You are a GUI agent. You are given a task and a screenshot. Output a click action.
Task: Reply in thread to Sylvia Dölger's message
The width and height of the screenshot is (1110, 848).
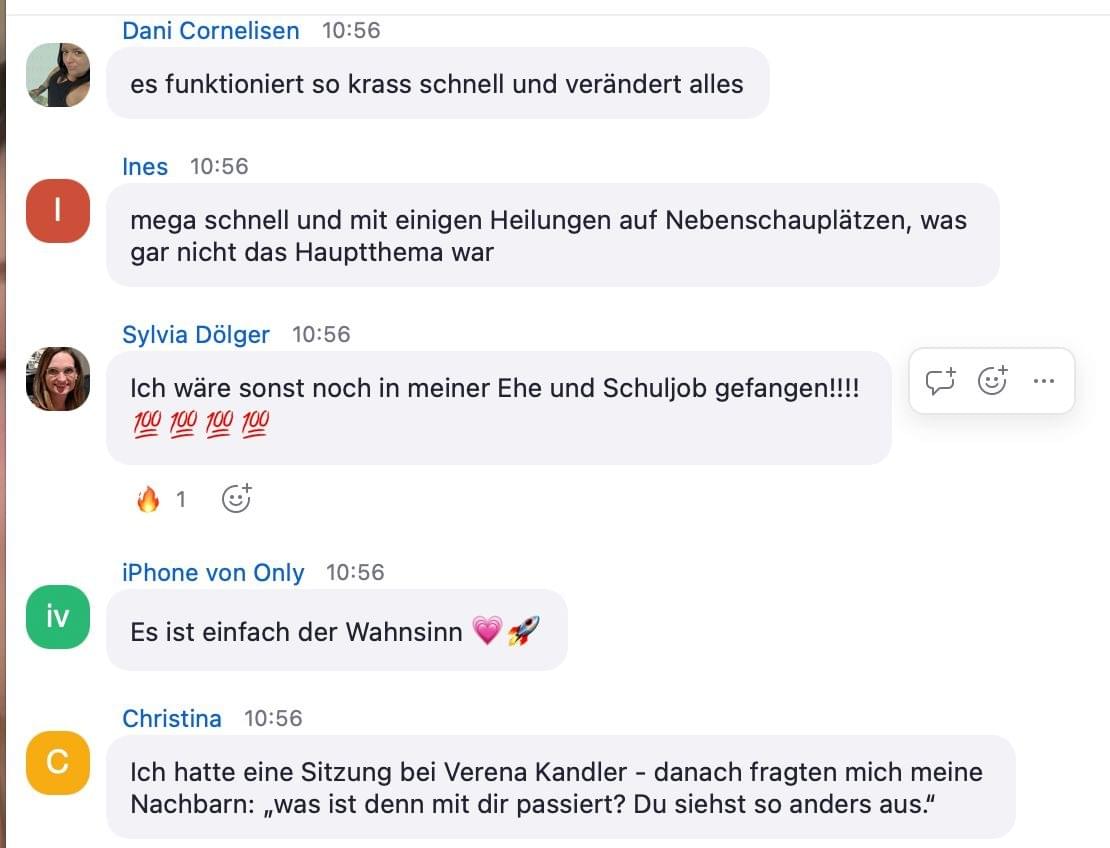940,381
